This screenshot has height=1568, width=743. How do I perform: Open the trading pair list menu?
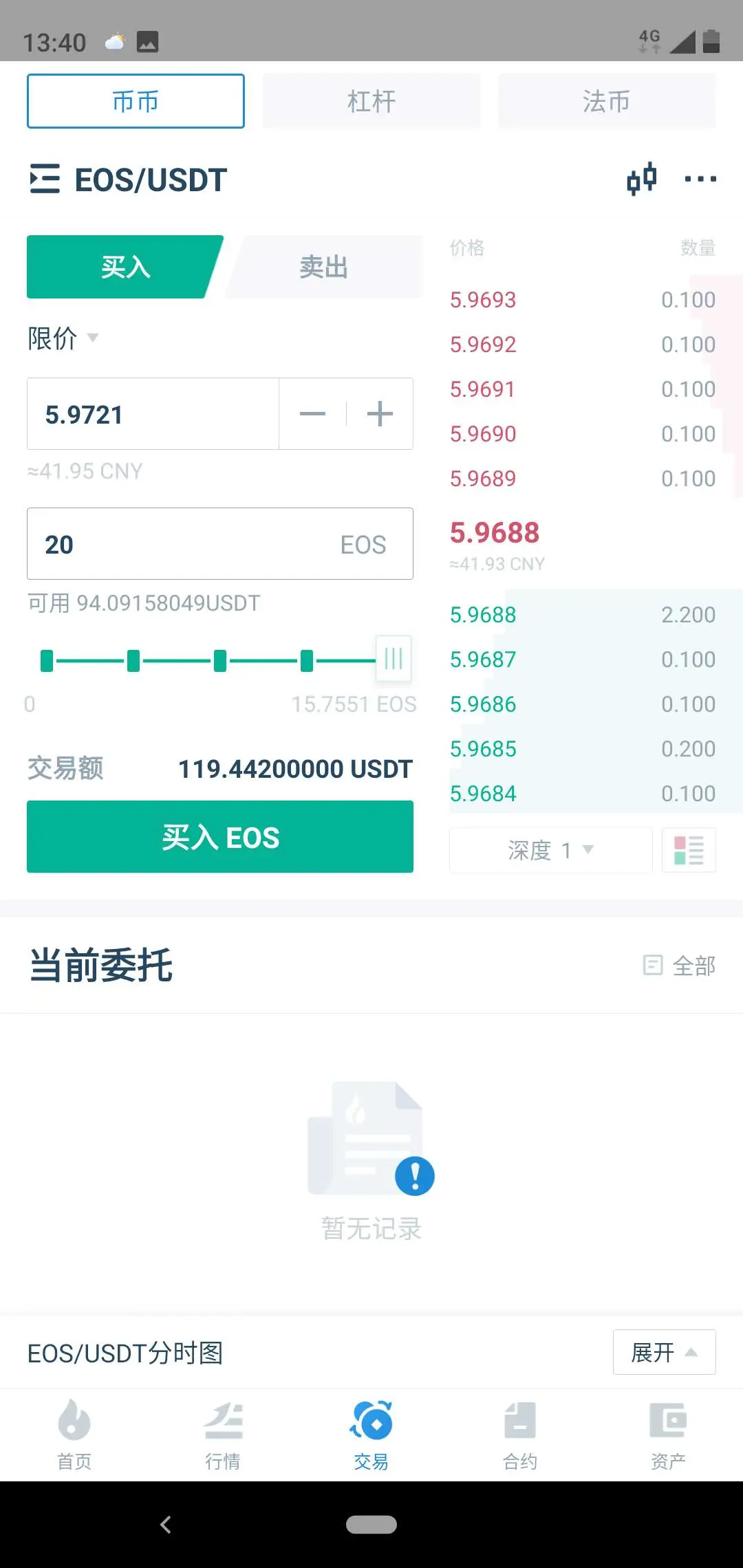pyautogui.click(x=45, y=179)
